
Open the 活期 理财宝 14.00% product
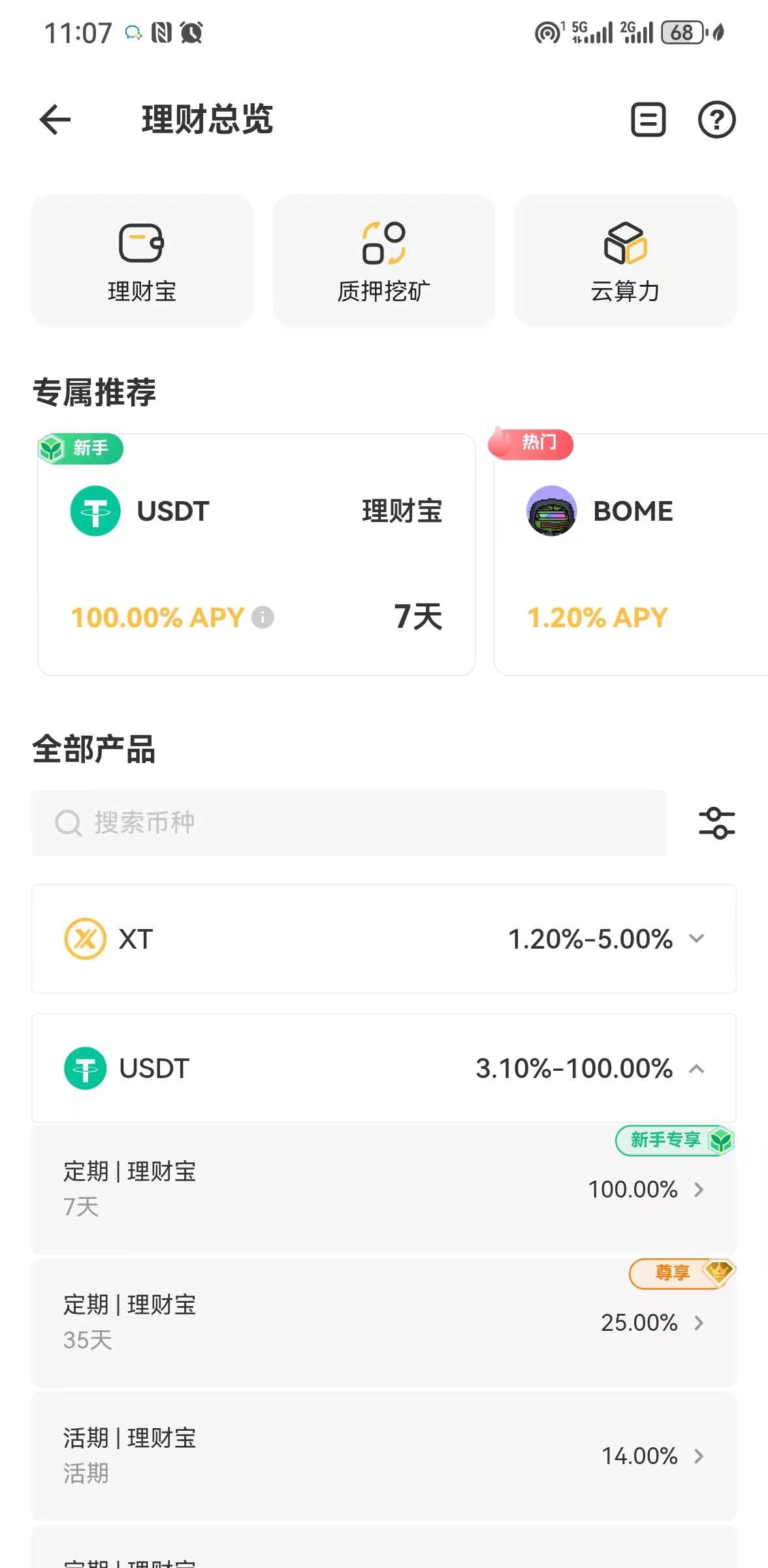pyautogui.click(x=384, y=1456)
